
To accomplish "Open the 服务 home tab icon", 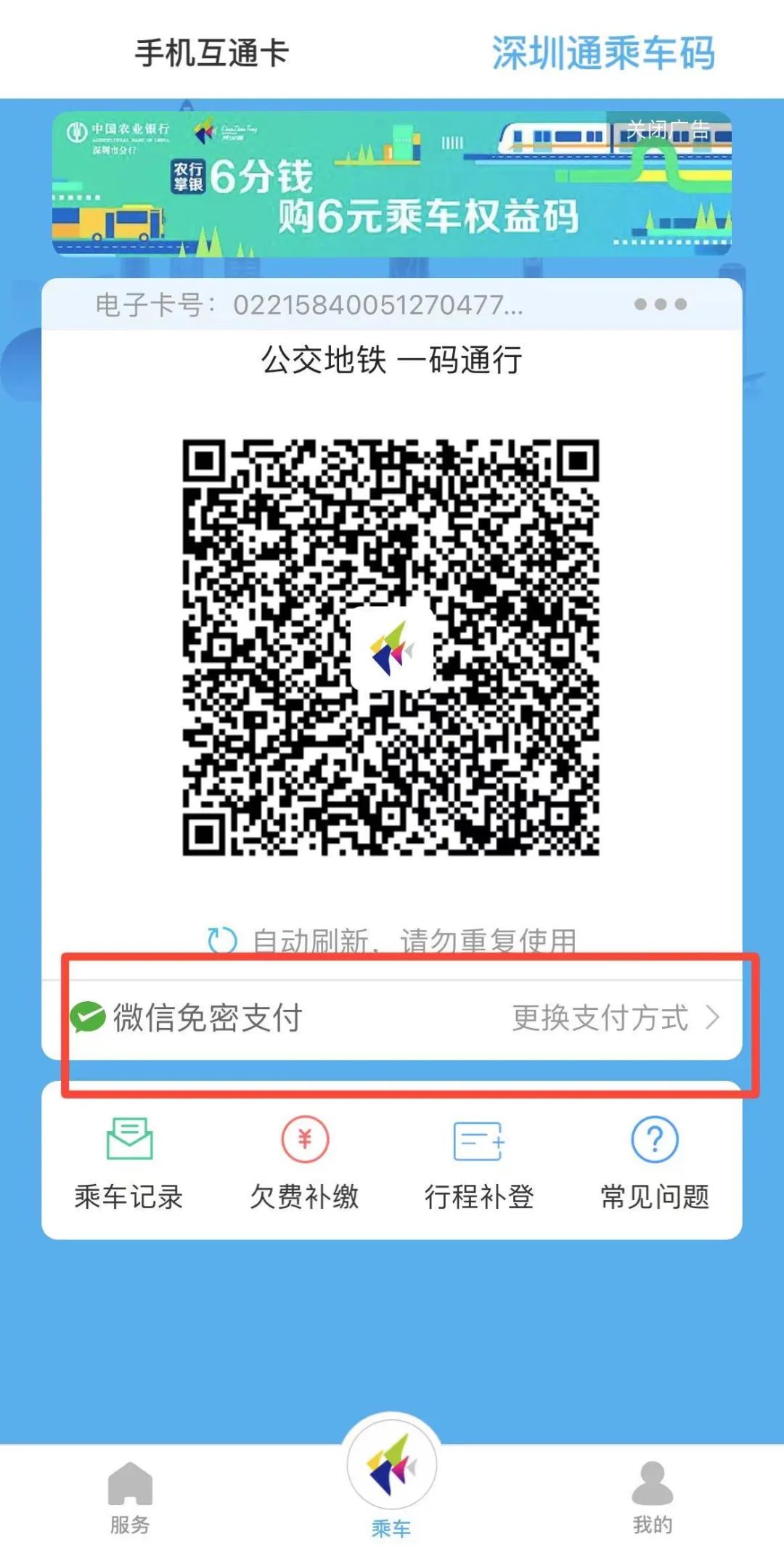I will [129, 1481].
